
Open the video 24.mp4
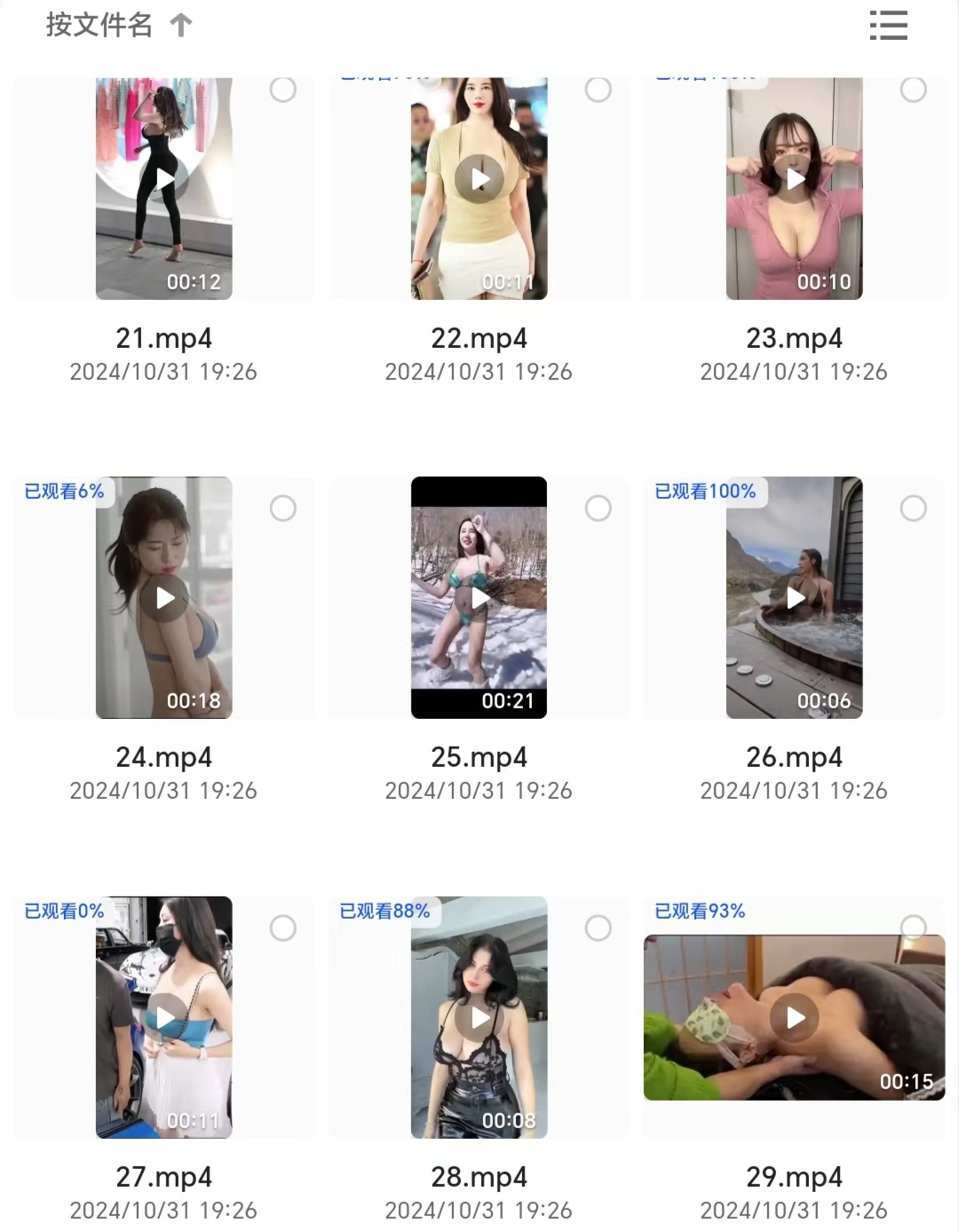[x=164, y=598]
